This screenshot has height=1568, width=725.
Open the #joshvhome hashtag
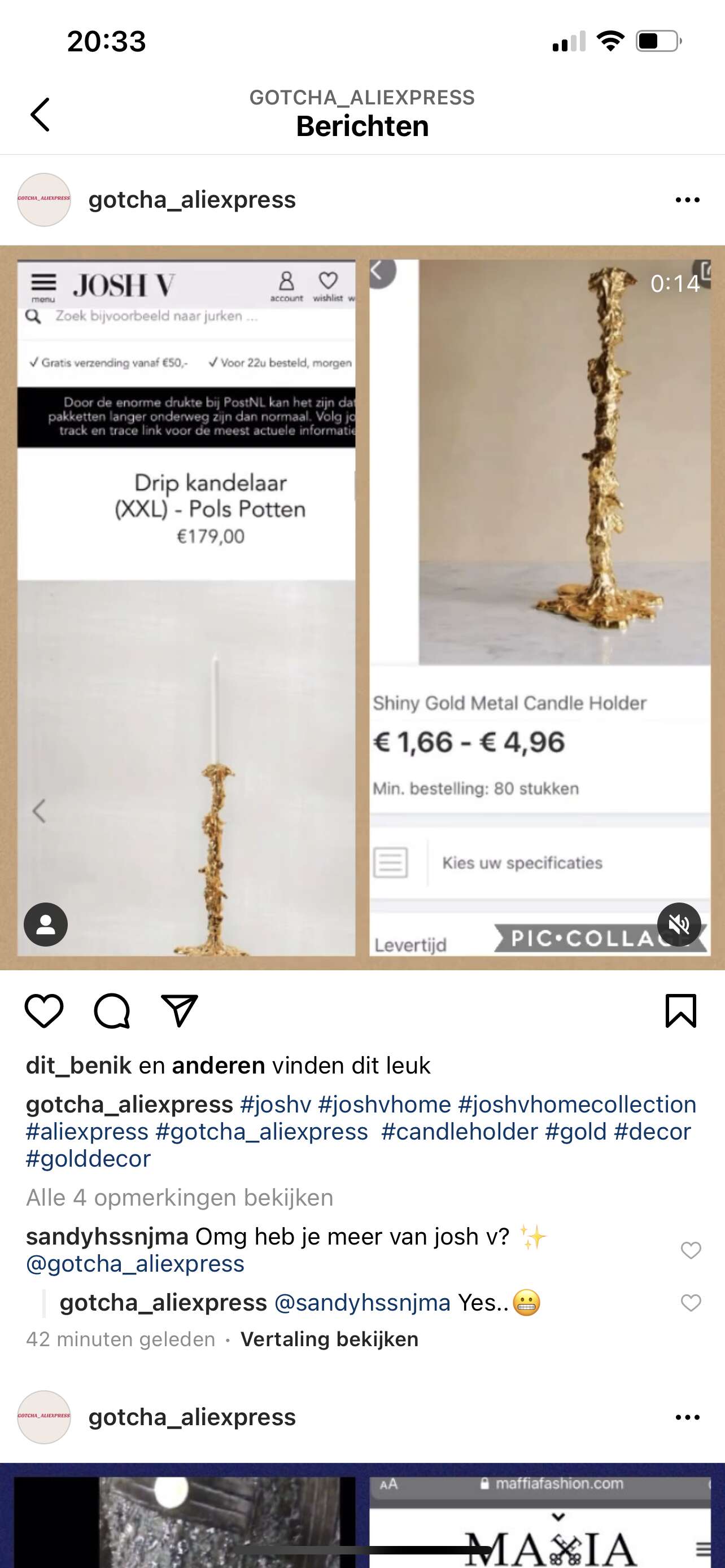[384, 1104]
